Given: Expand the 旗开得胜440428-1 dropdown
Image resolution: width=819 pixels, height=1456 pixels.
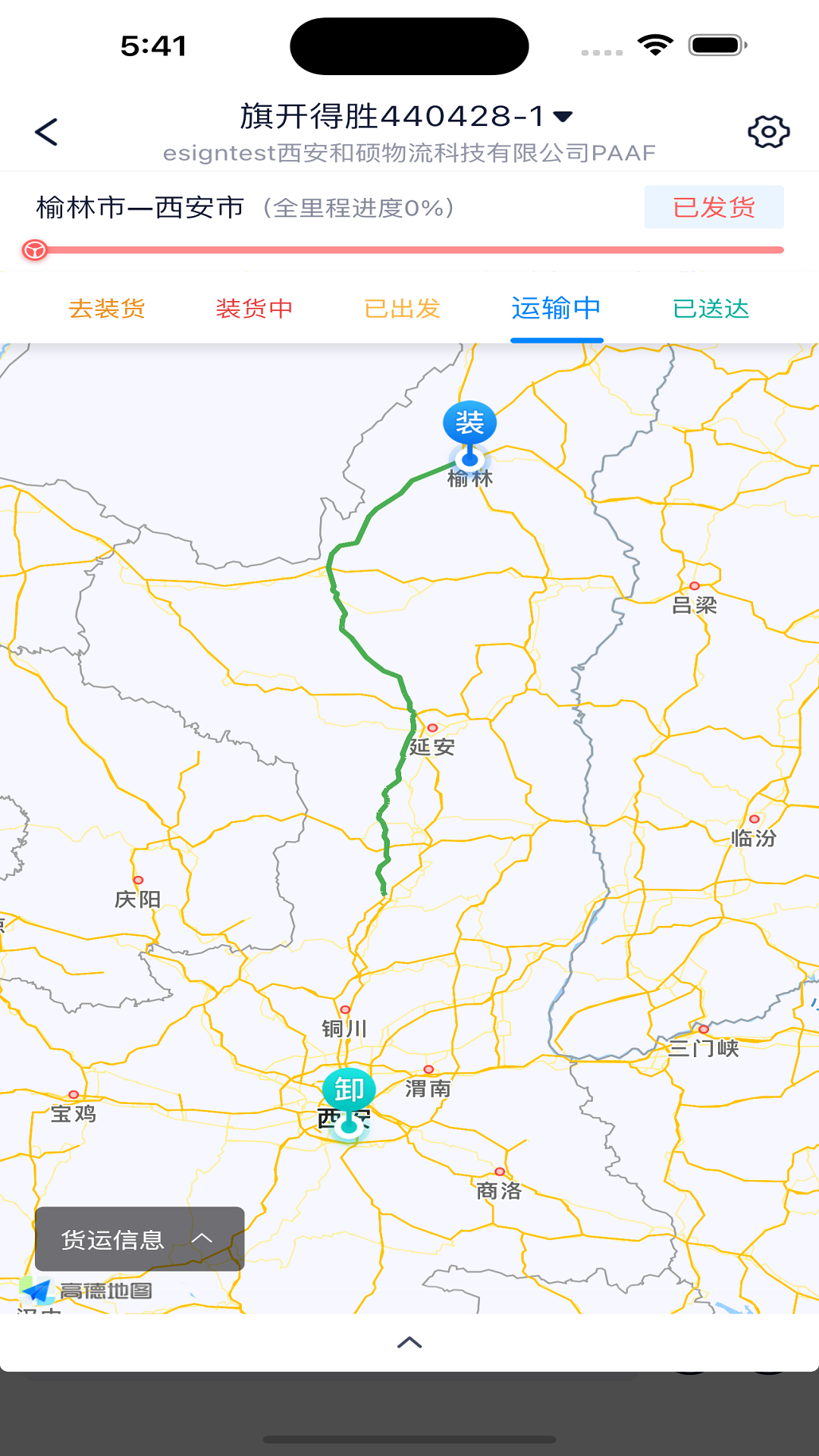Looking at the screenshot, I should click(562, 116).
